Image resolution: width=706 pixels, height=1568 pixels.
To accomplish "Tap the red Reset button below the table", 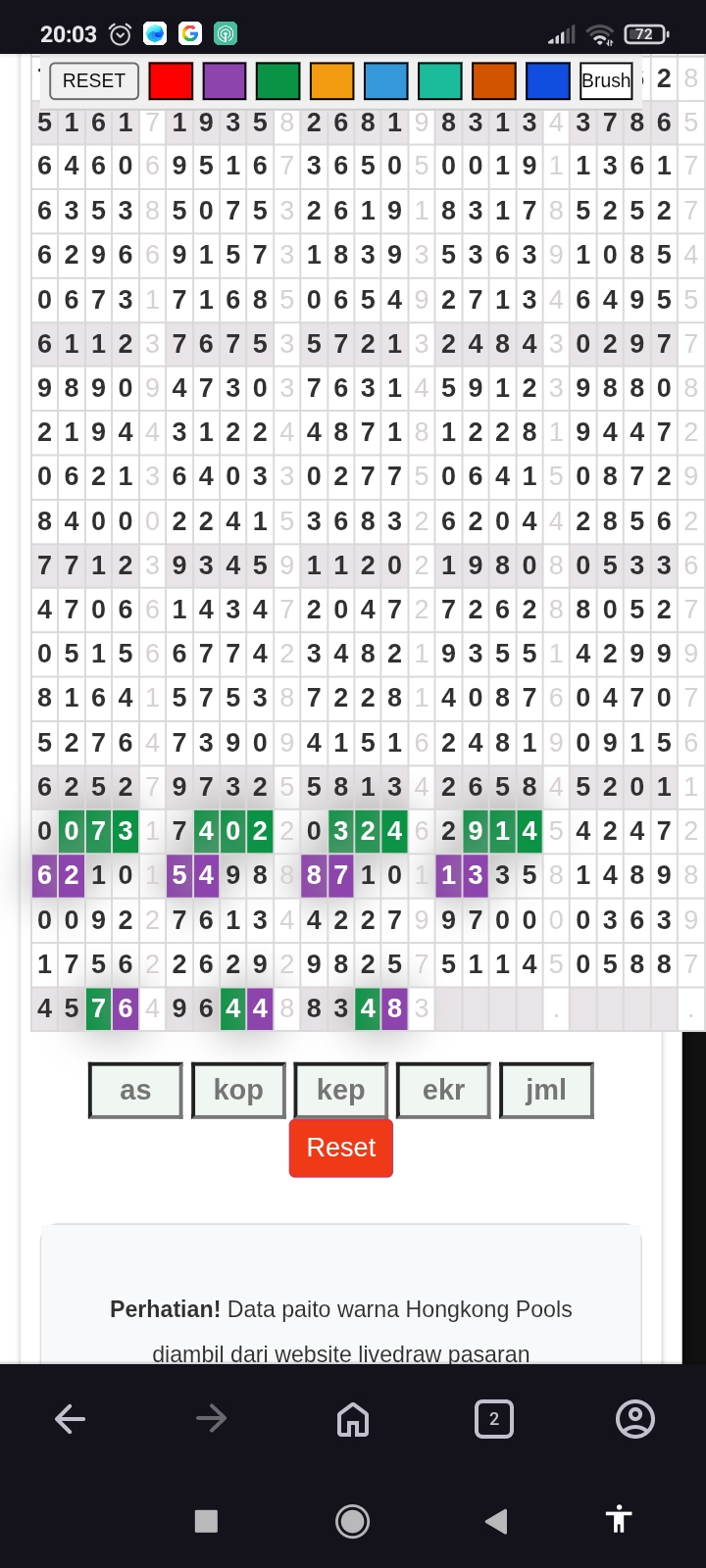I will point(341,1148).
